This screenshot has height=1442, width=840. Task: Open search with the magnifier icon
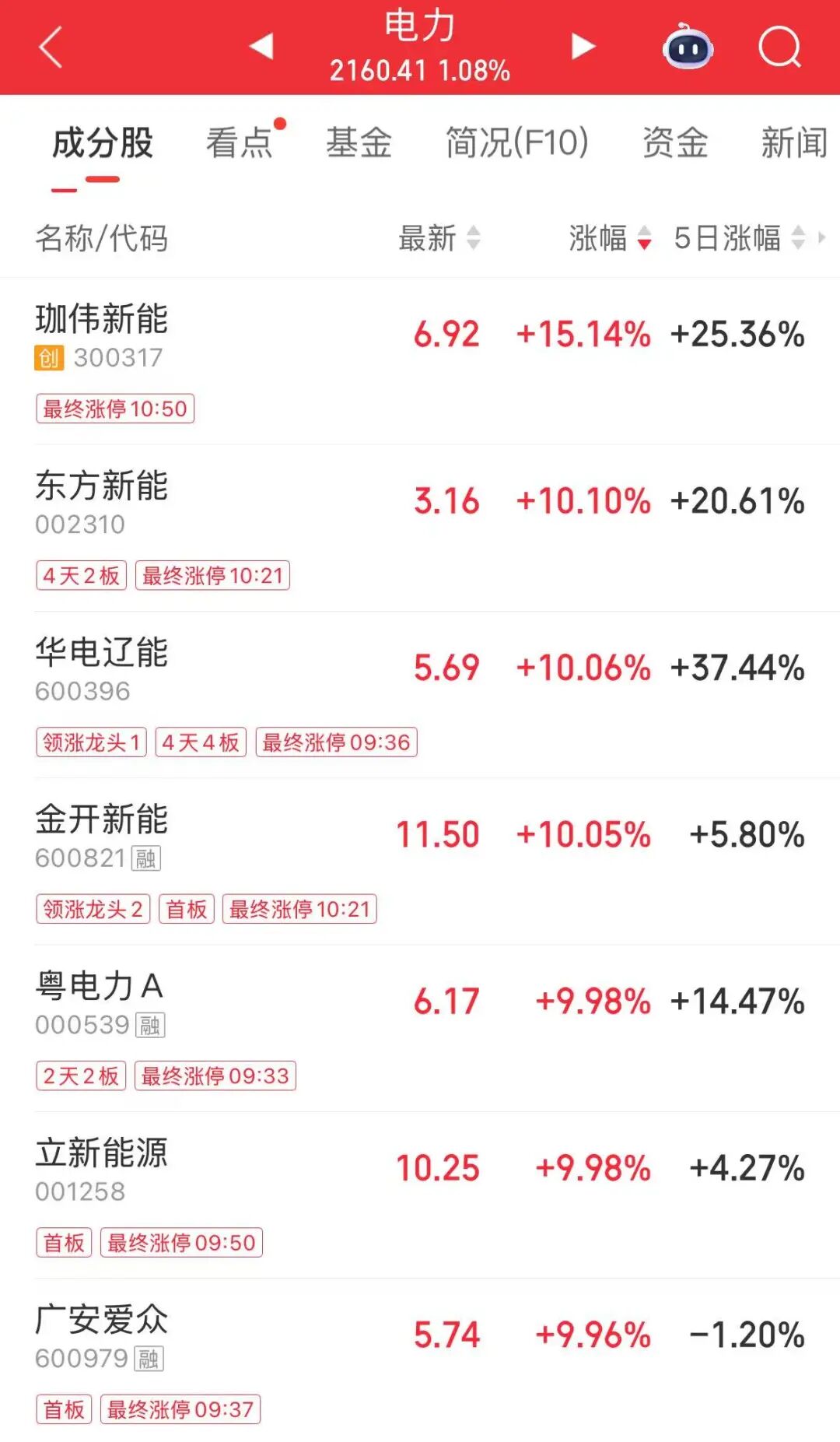779,48
